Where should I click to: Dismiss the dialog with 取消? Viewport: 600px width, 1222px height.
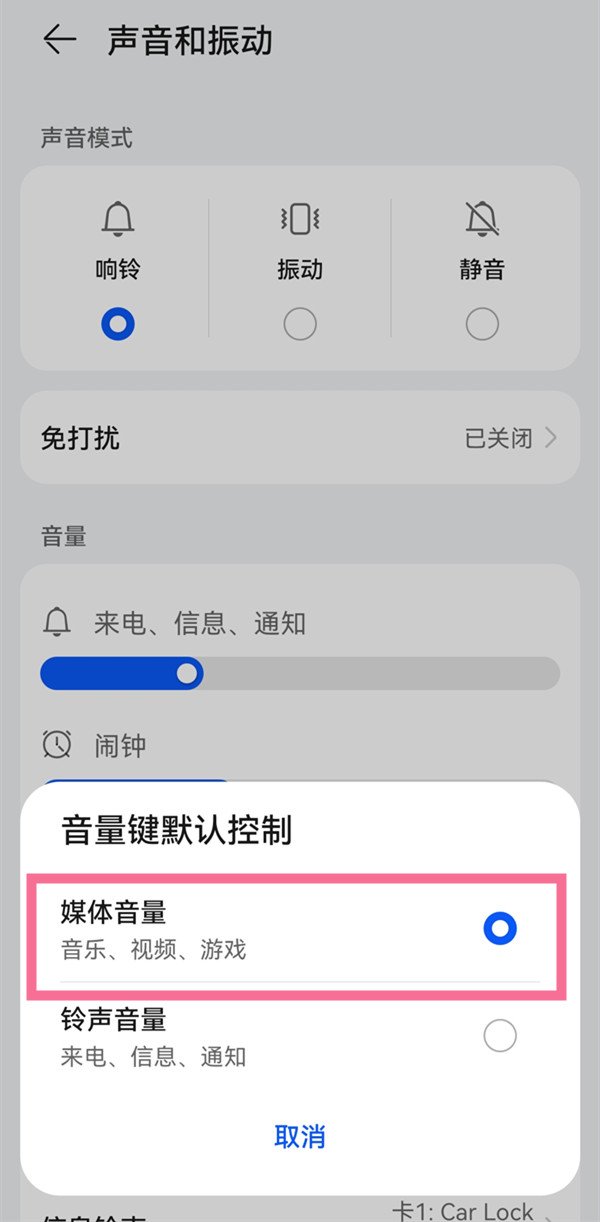pyautogui.click(x=299, y=1136)
